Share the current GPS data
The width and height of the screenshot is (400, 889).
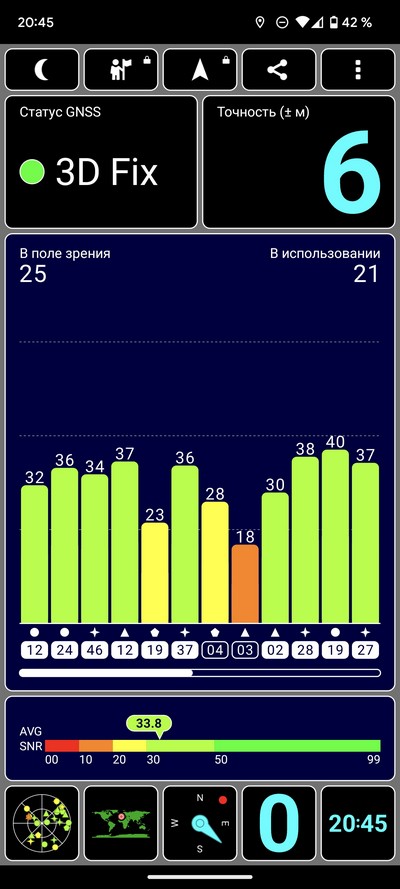pos(279,70)
